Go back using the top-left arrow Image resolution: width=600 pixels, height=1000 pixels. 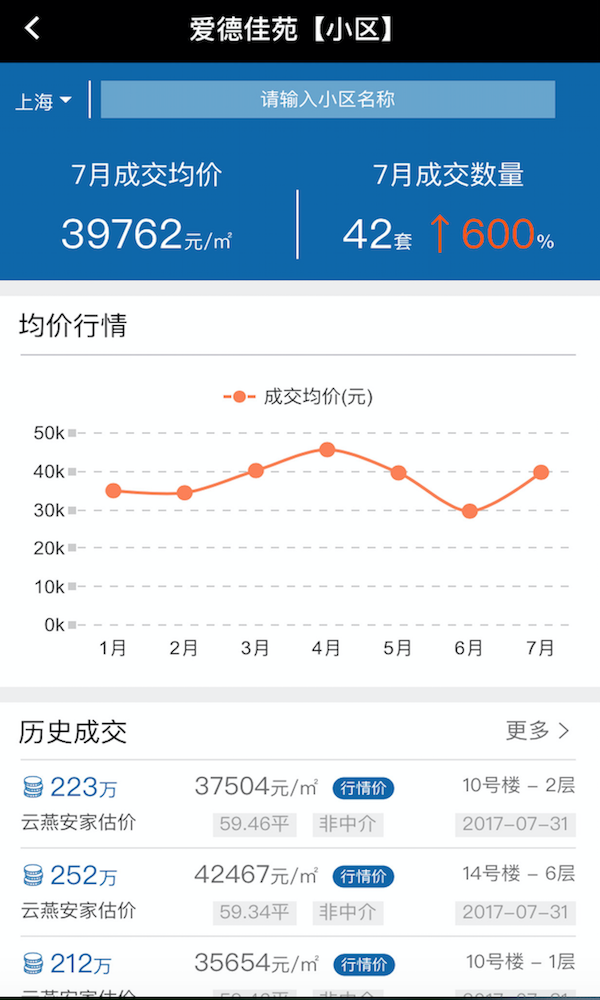point(33,28)
